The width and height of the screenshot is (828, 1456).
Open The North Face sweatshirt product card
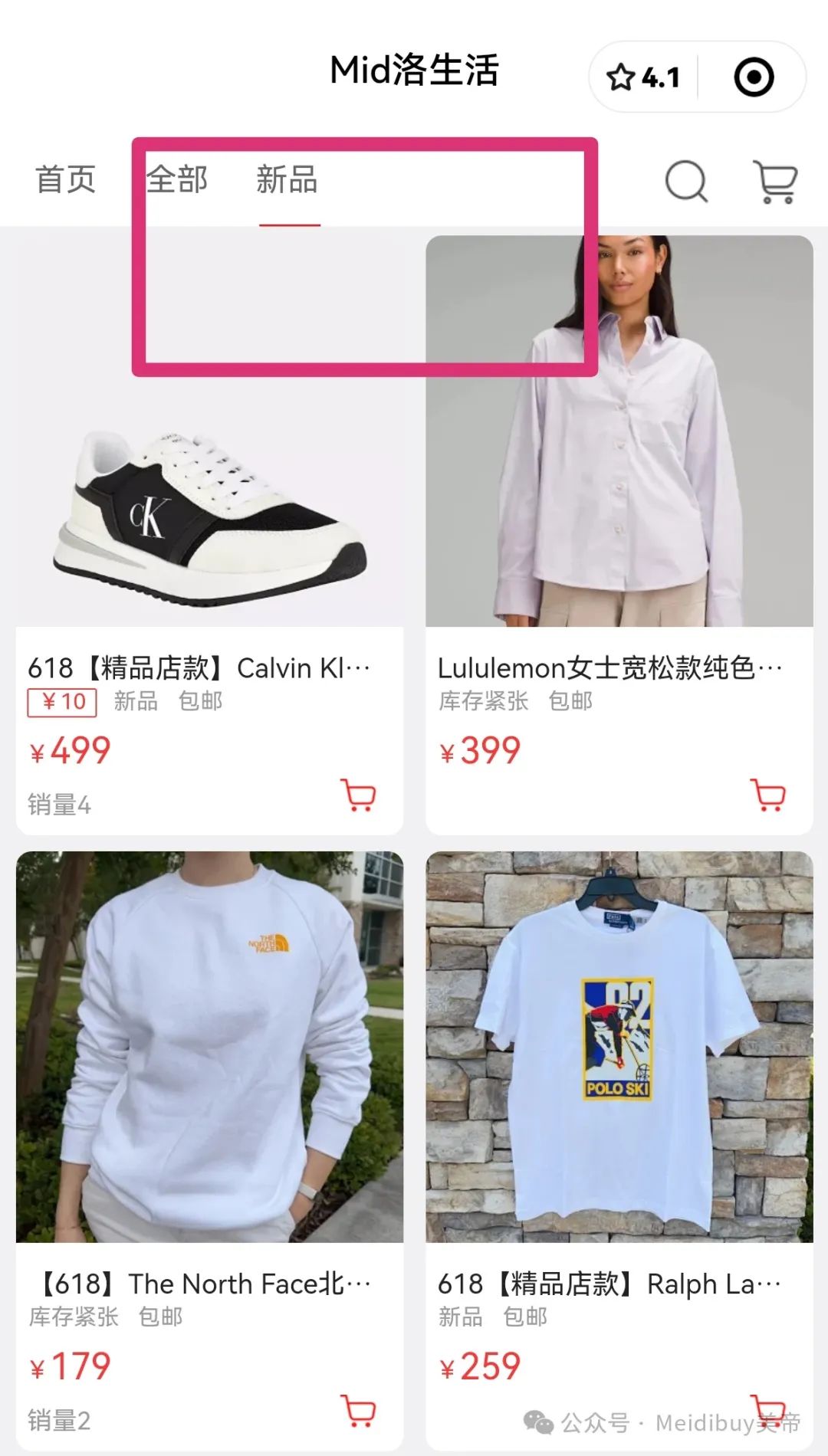click(x=209, y=1149)
